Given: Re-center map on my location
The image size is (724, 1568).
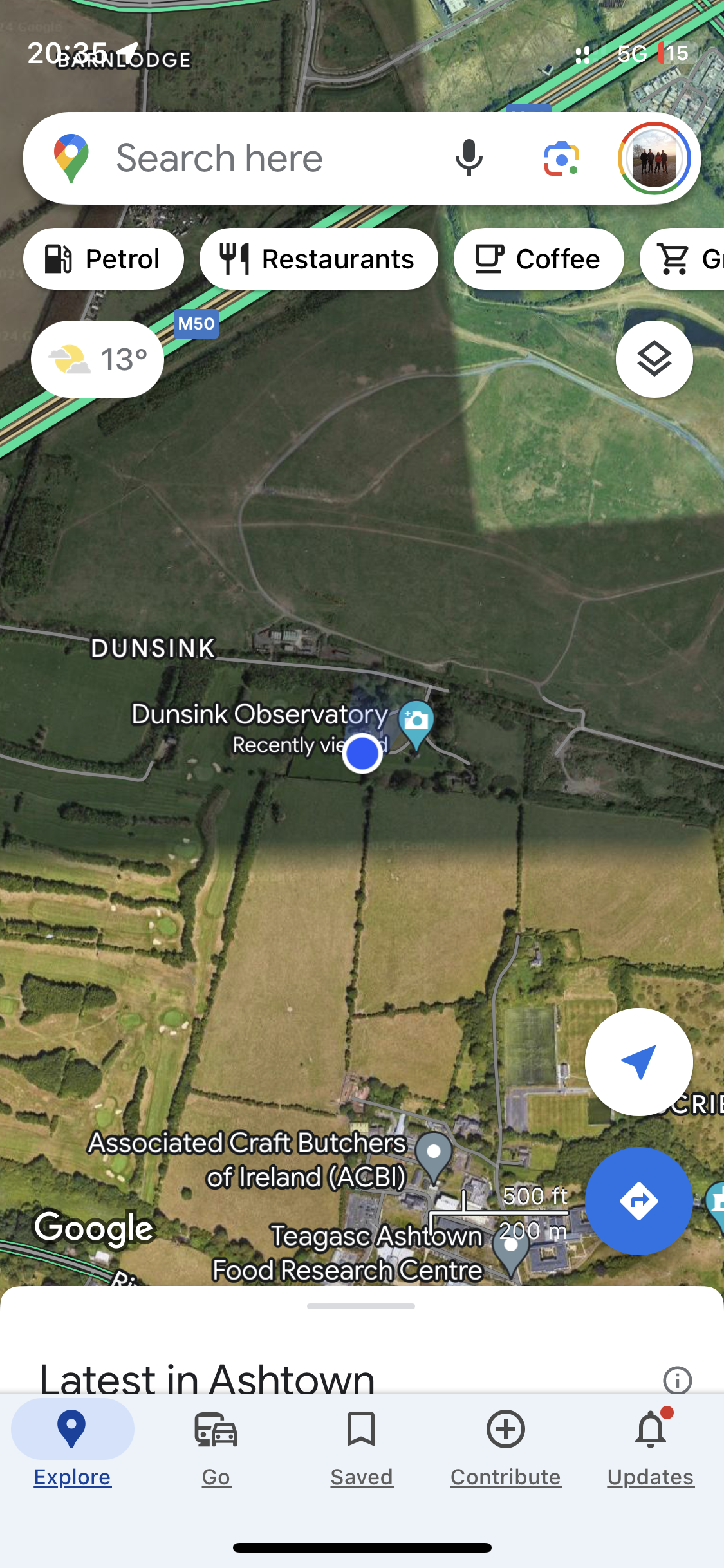Looking at the screenshot, I should click(x=638, y=1062).
